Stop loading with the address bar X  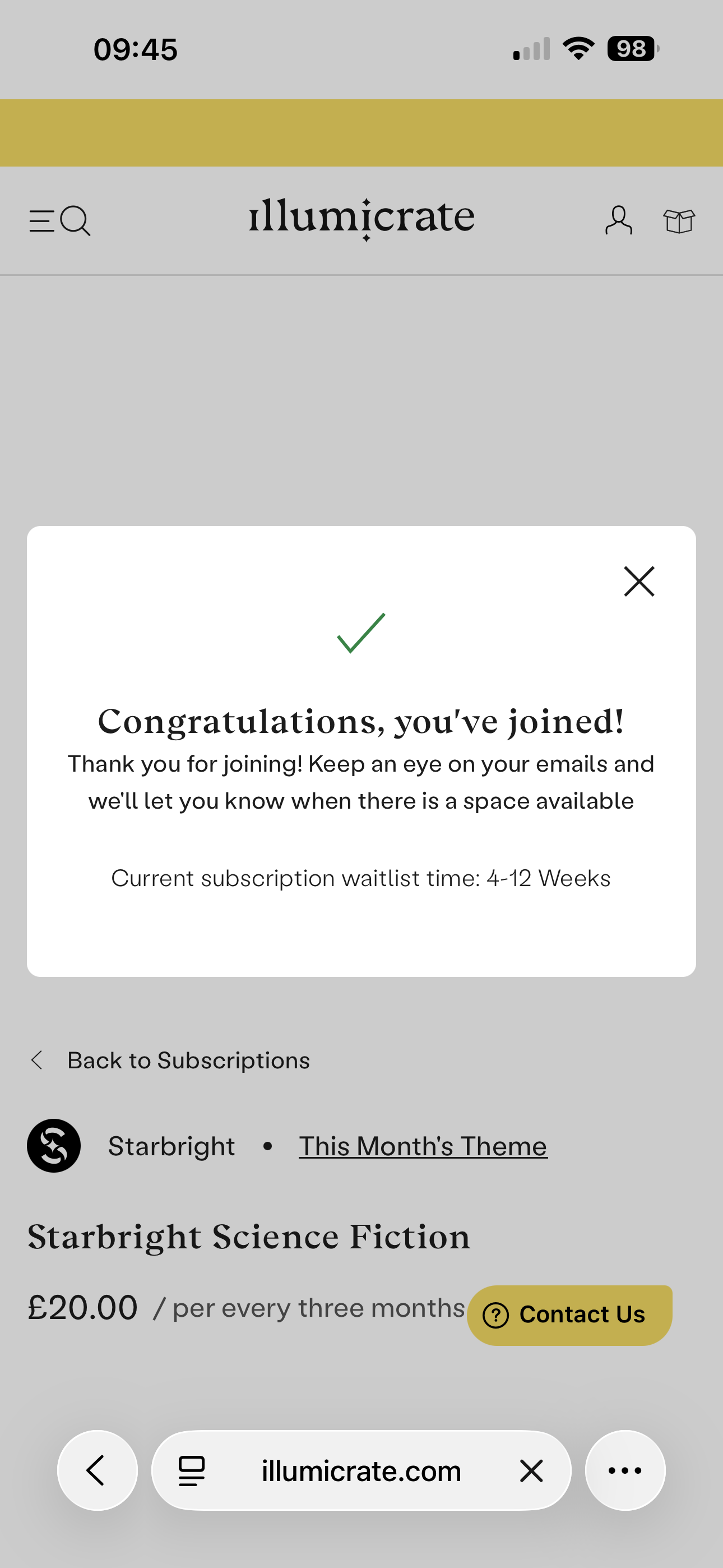coord(531,1471)
